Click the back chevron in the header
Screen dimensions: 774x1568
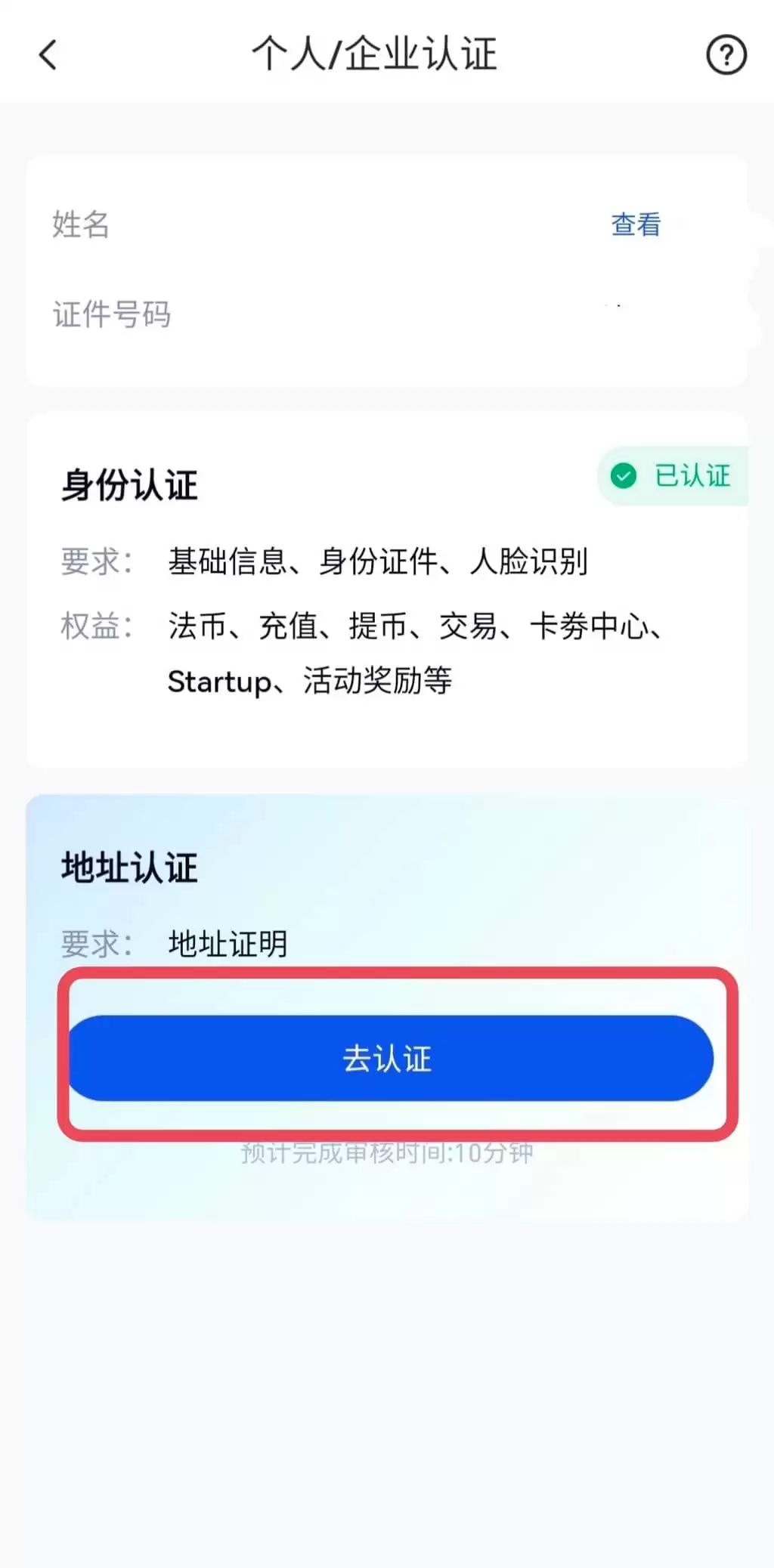48,54
